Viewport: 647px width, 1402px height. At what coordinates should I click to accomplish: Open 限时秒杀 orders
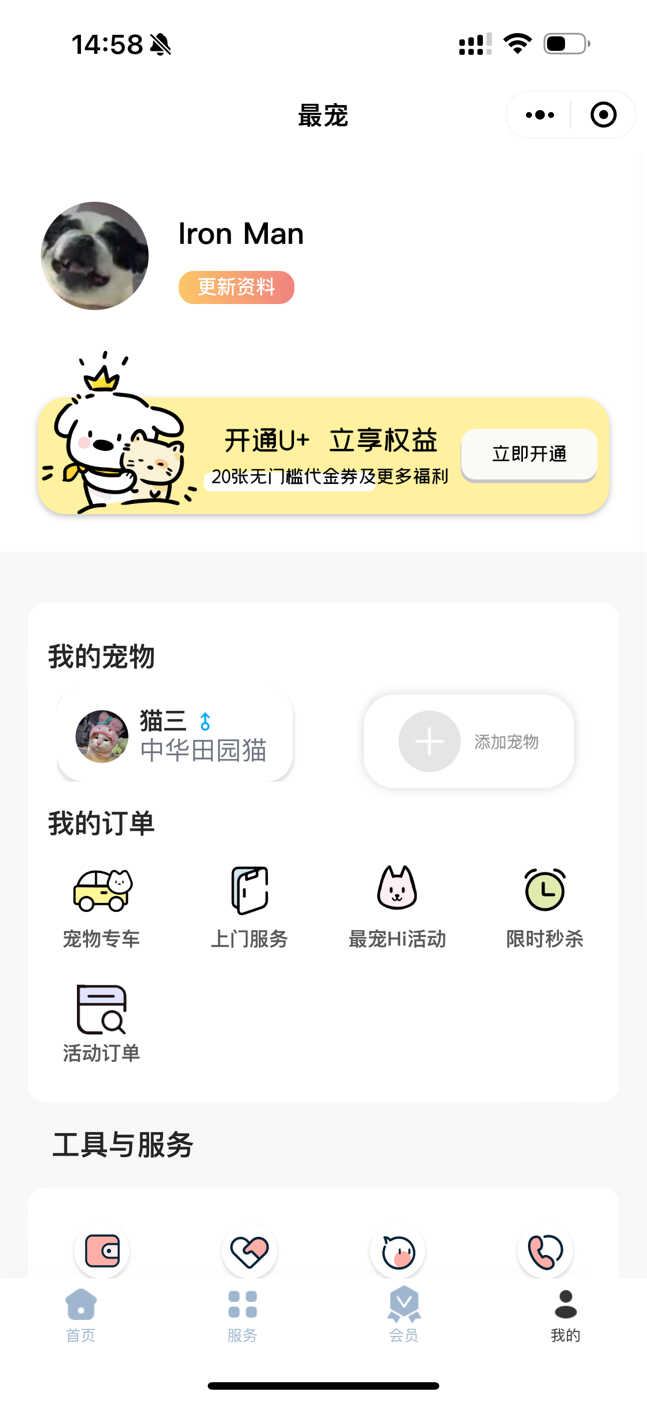click(545, 908)
